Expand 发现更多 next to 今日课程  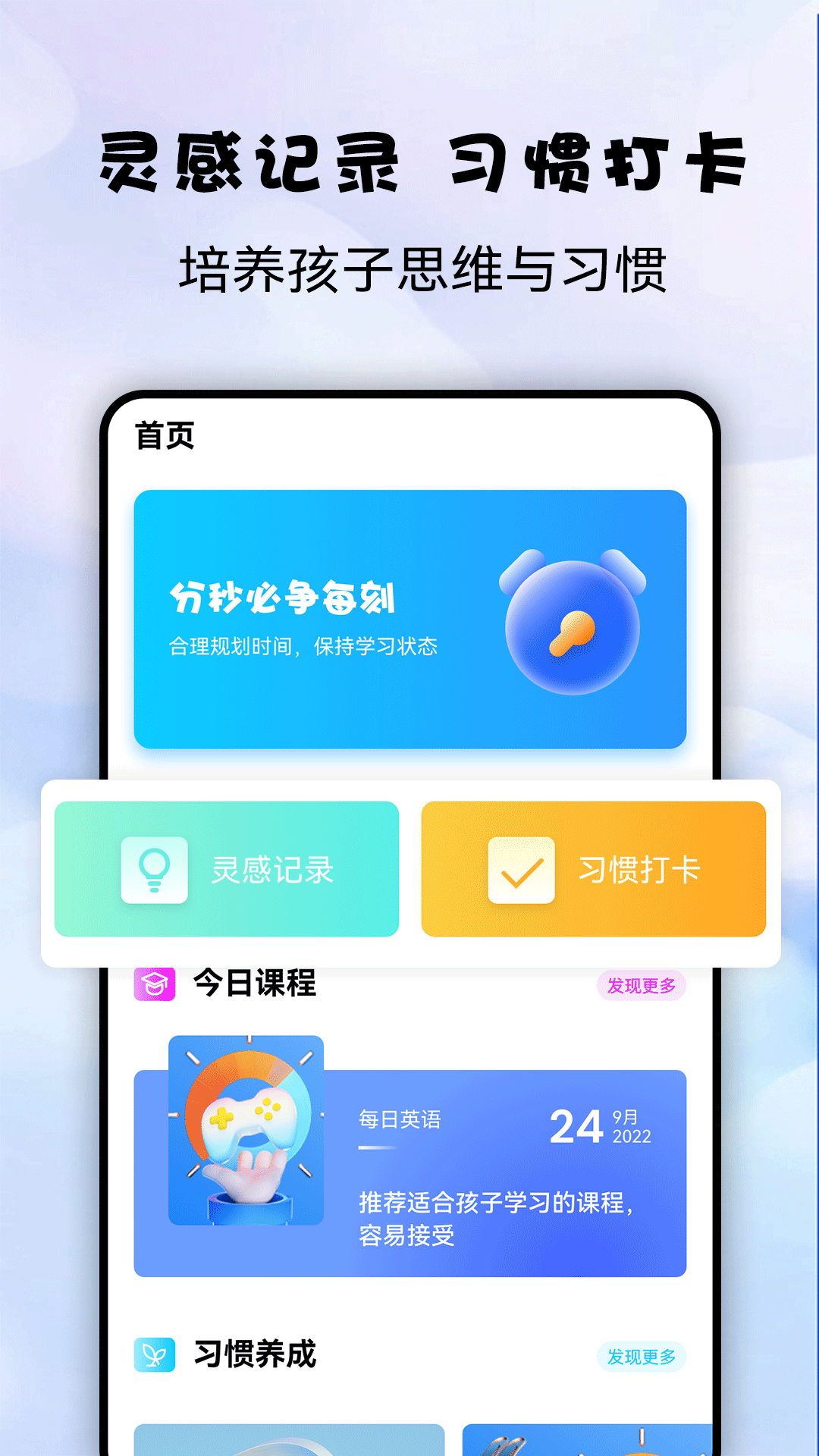coord(643,984)
